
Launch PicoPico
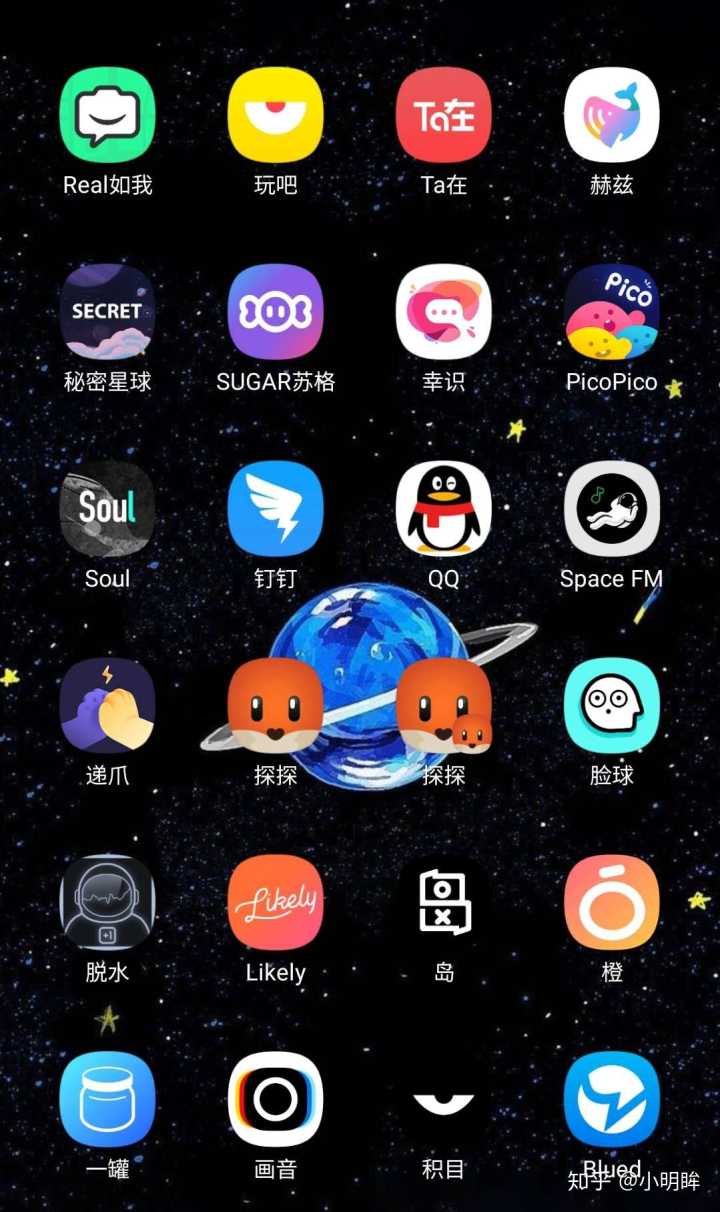tap(611, 312)
